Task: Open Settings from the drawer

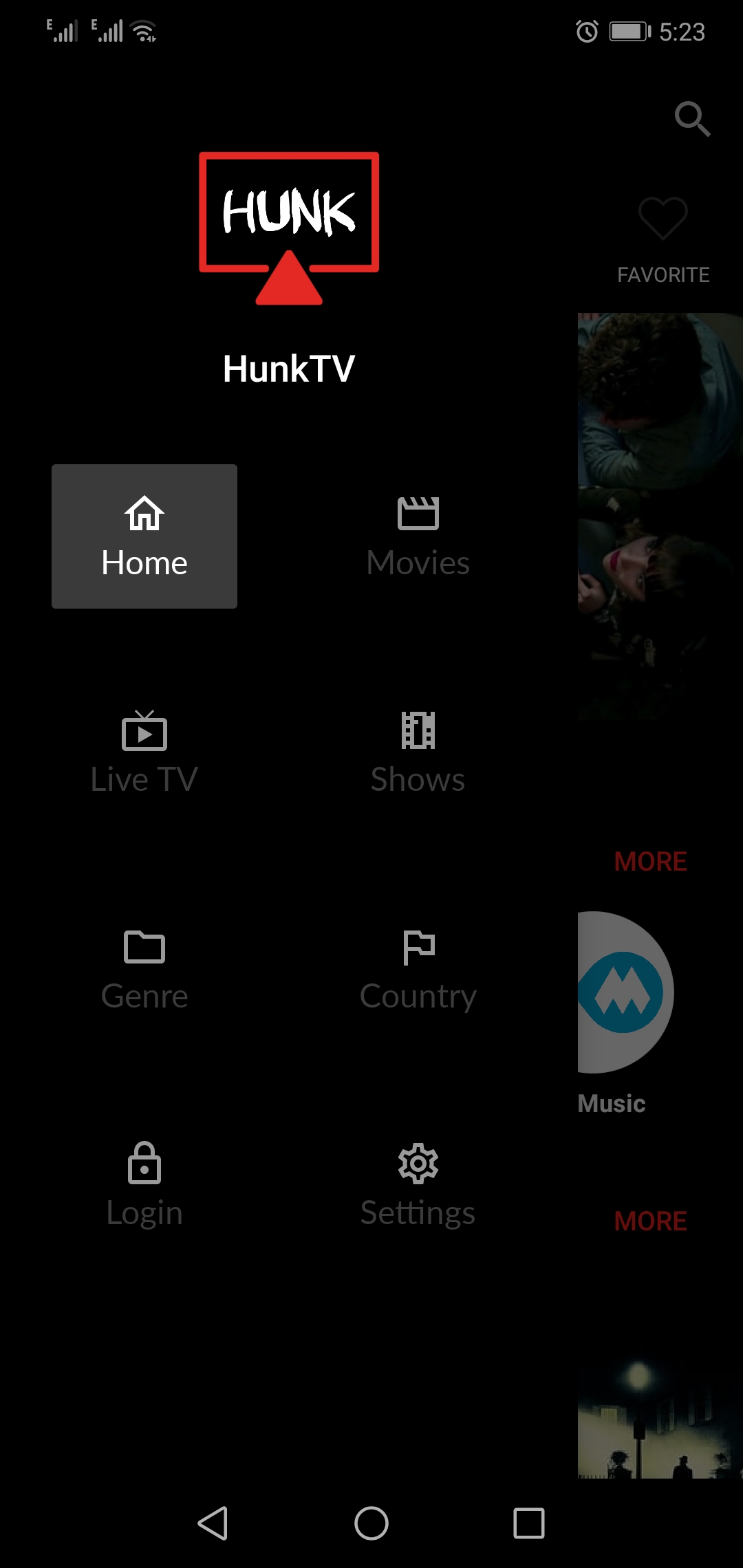Action: (418, 1186)
